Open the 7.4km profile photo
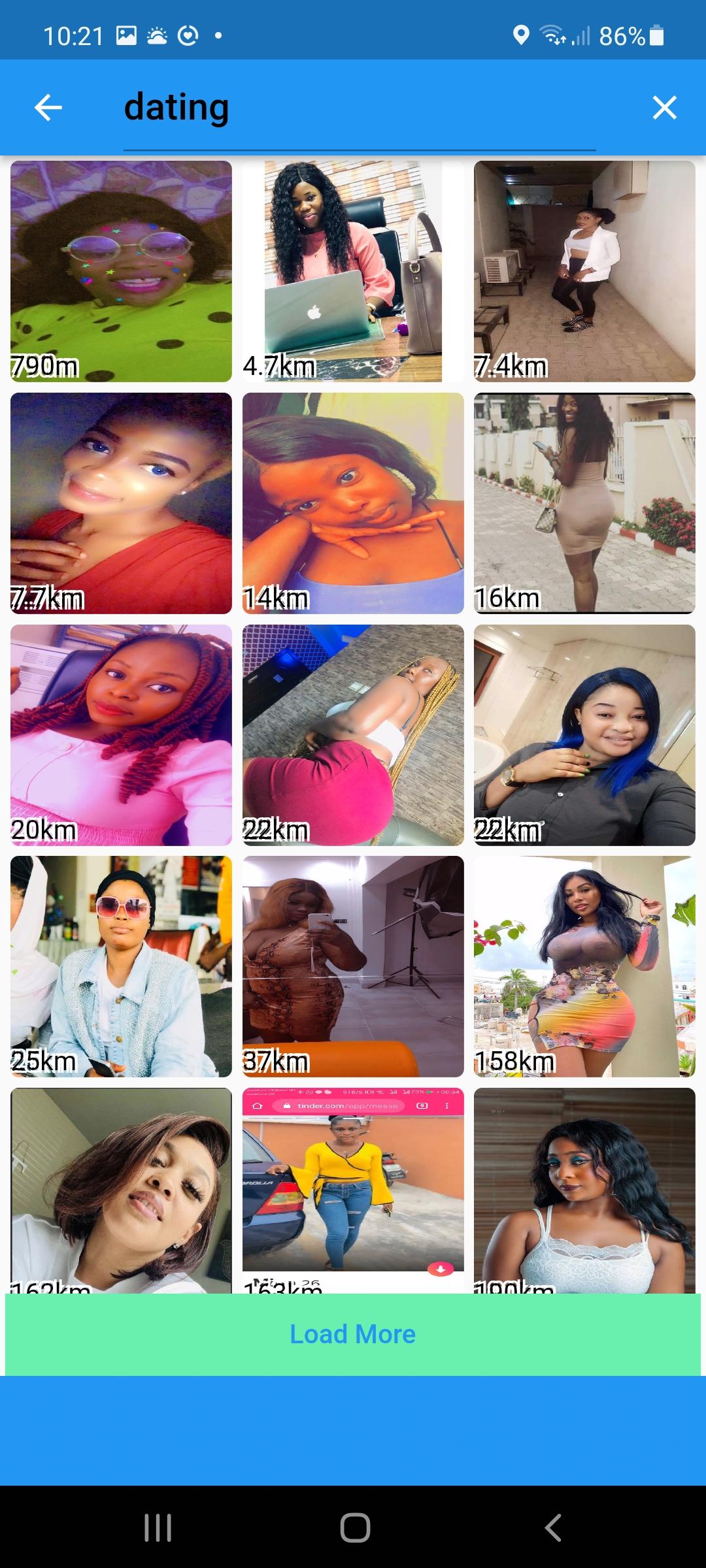Screen dimensions: 706x1568 tap(584, 271)
